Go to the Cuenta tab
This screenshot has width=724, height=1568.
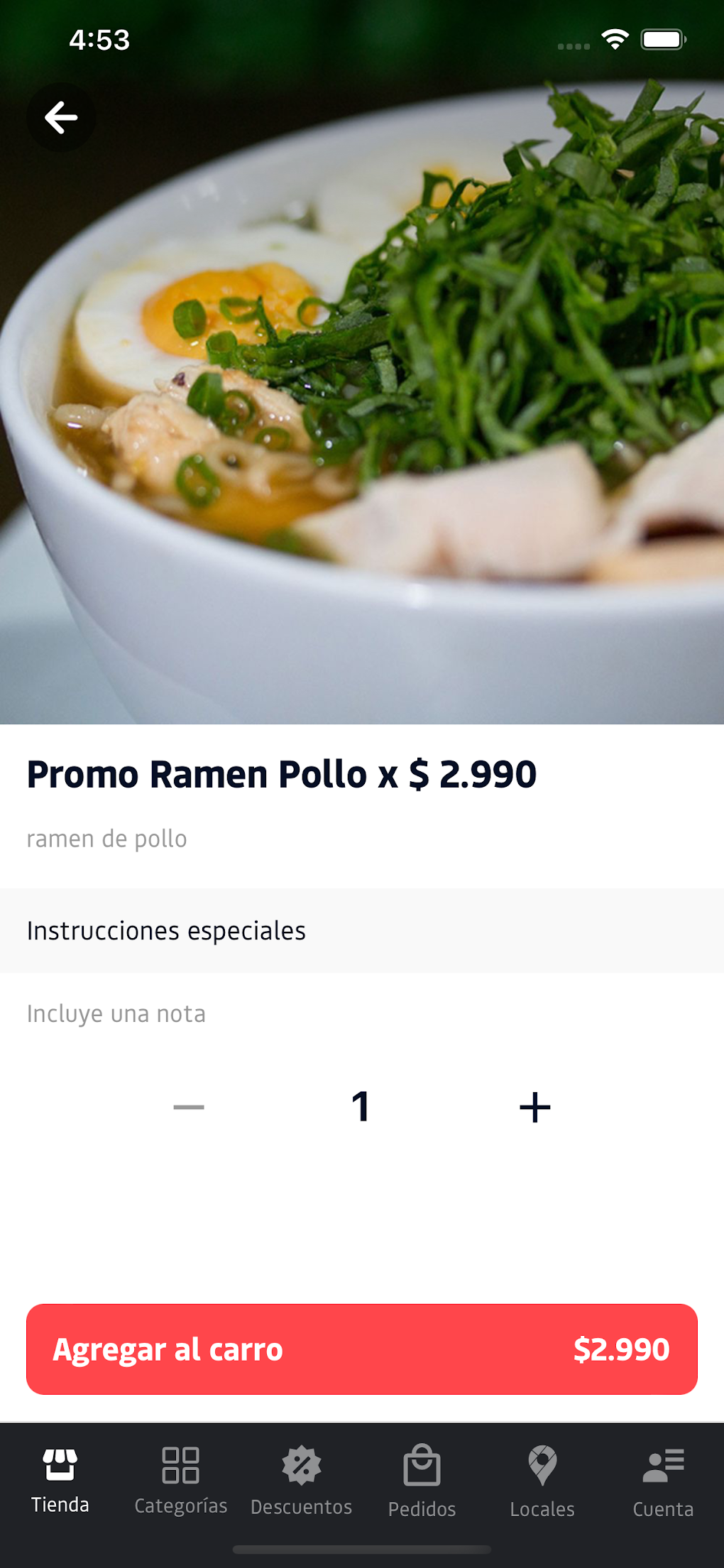[x=663, y=1481]
